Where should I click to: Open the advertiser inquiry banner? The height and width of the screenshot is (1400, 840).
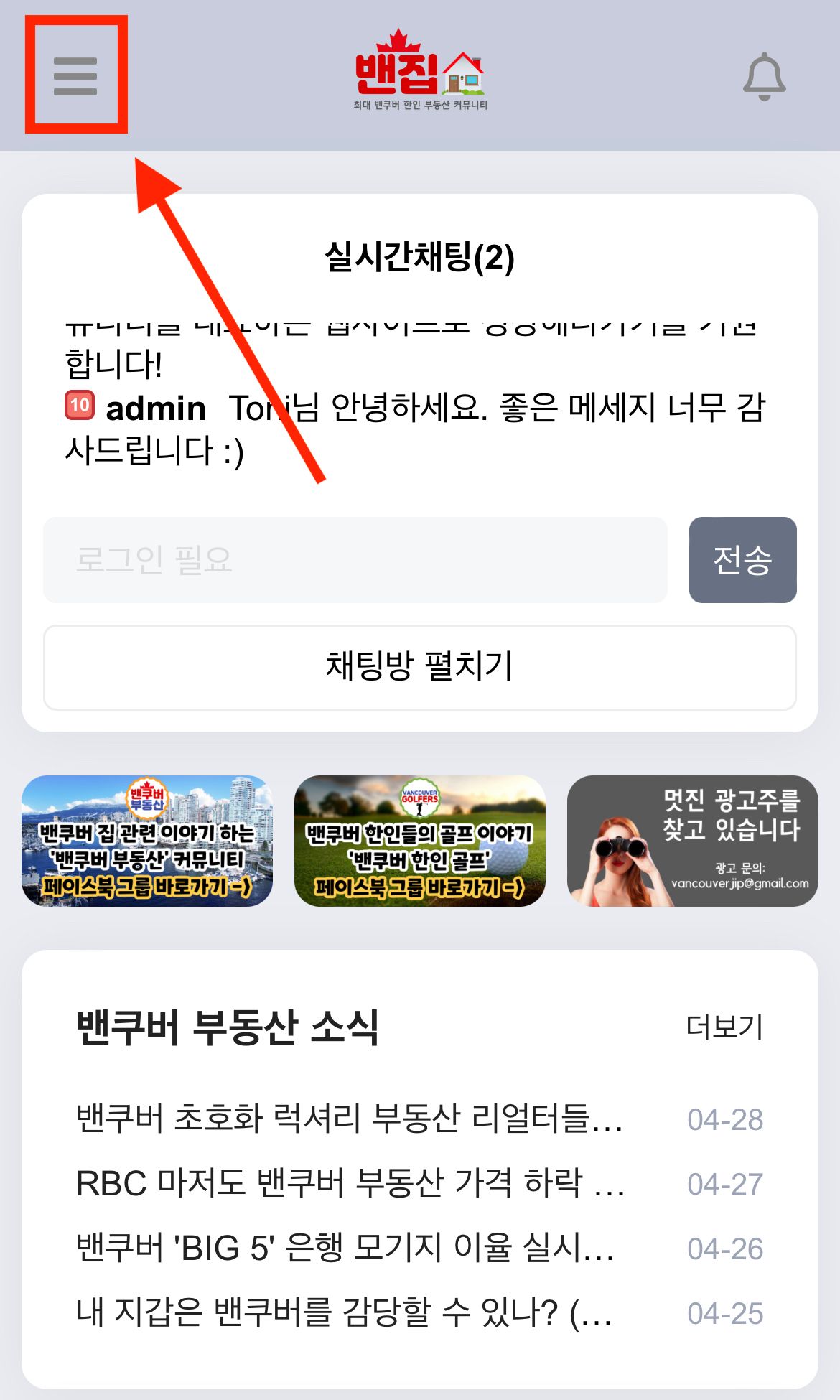pyautogui.click(x=692, y=841)
